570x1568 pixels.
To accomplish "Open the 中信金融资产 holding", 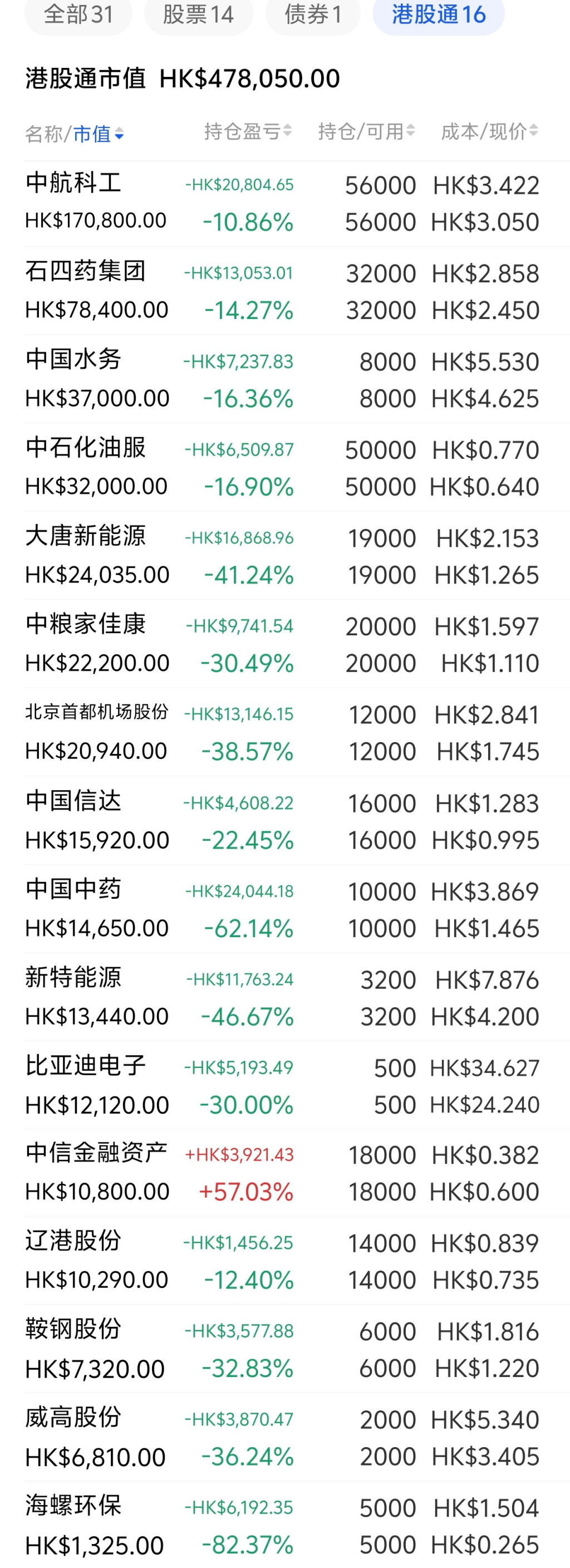I will (297, 1173).
